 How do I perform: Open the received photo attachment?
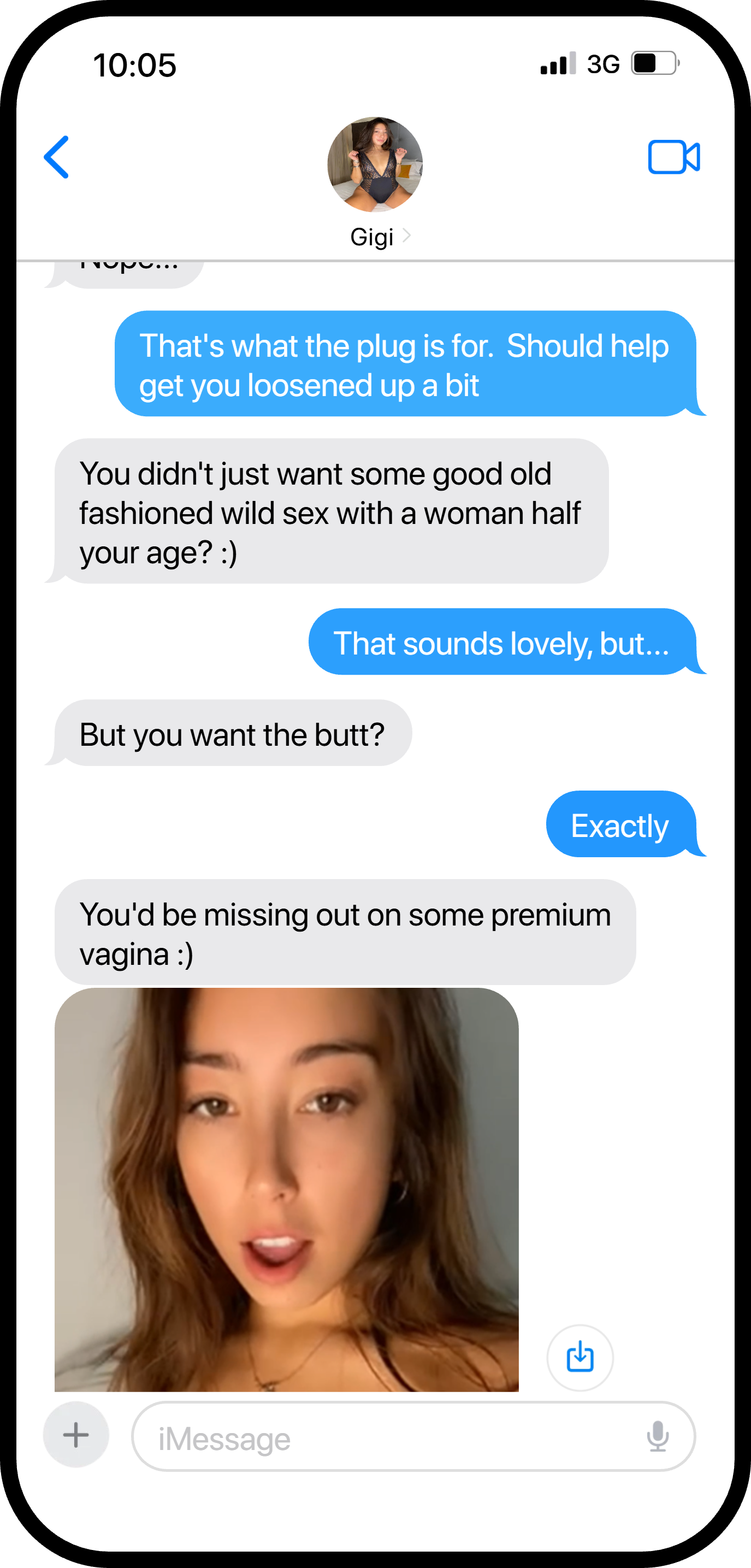(x=287, y=1189)
